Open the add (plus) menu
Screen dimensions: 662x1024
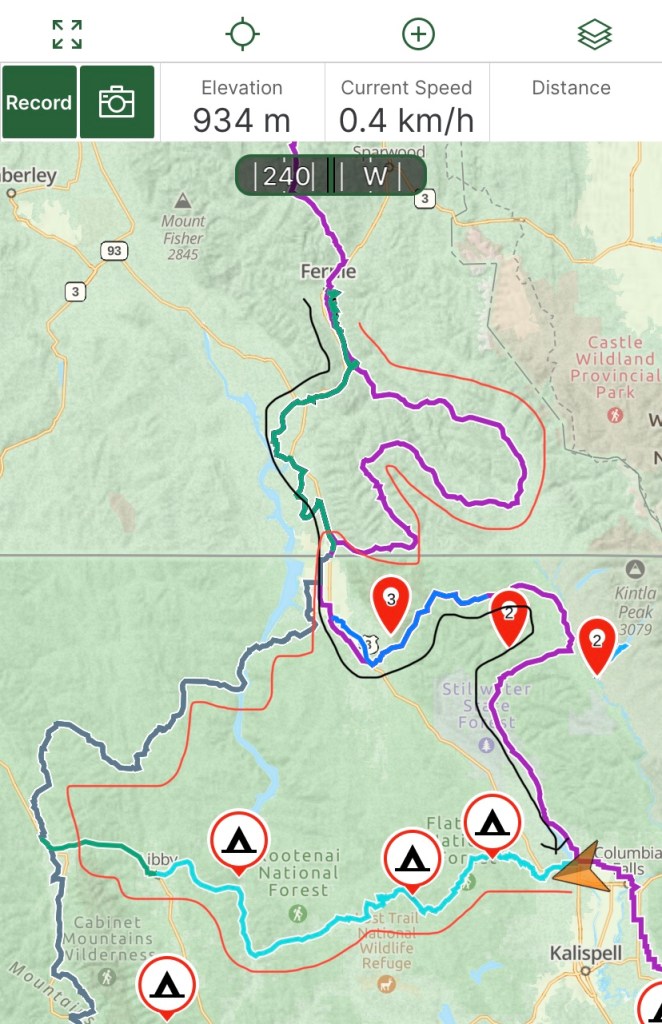[x=418, y=33]
